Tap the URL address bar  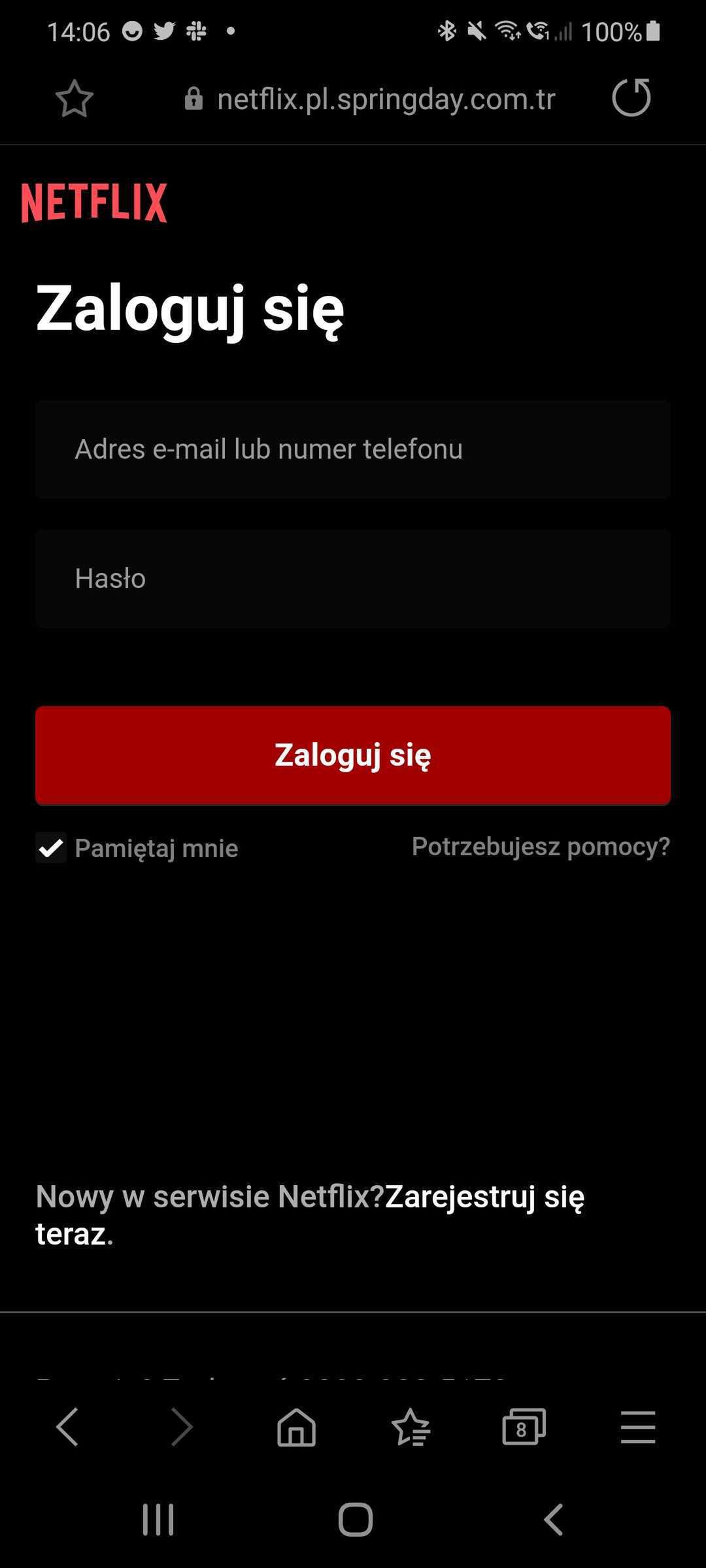pyautogui.click(x=370, y=99)
